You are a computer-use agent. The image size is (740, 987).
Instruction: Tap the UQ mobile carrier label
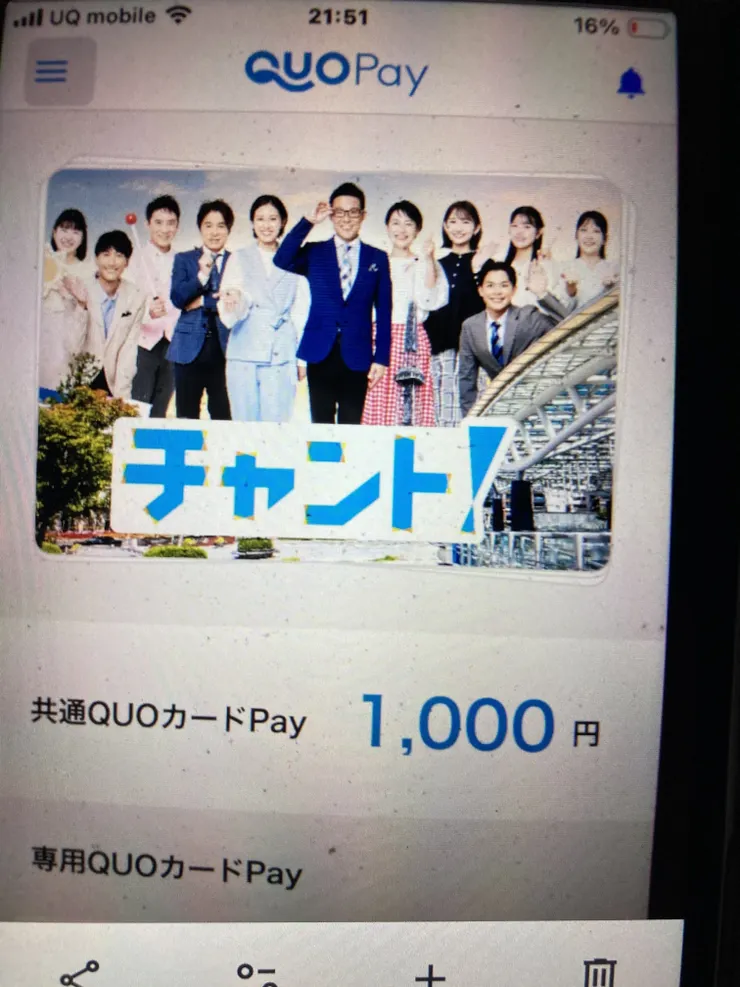[x=105, y=15]
